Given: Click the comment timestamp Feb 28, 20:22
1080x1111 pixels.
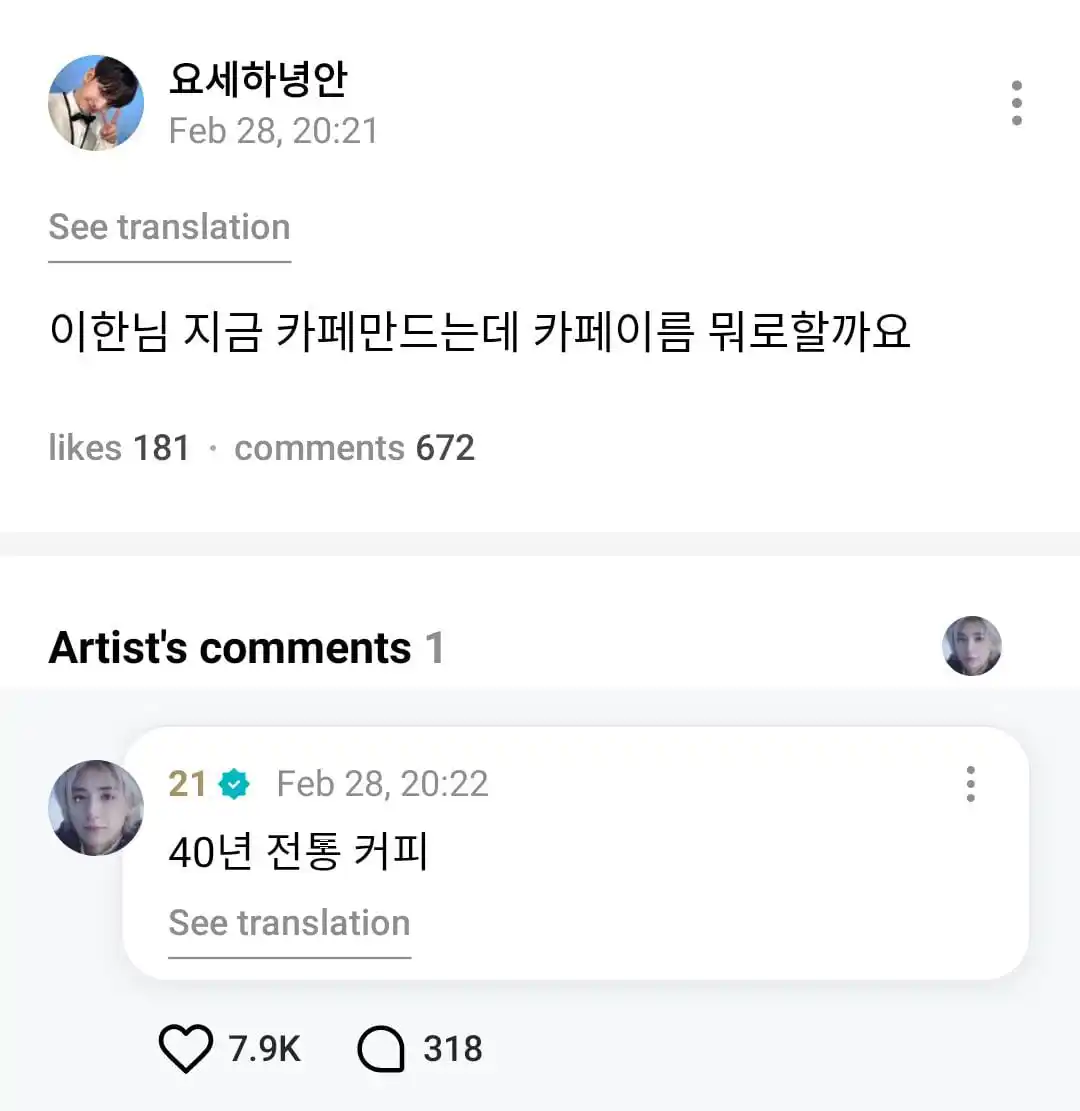Looking at the screenshot, I should point(383,785).
